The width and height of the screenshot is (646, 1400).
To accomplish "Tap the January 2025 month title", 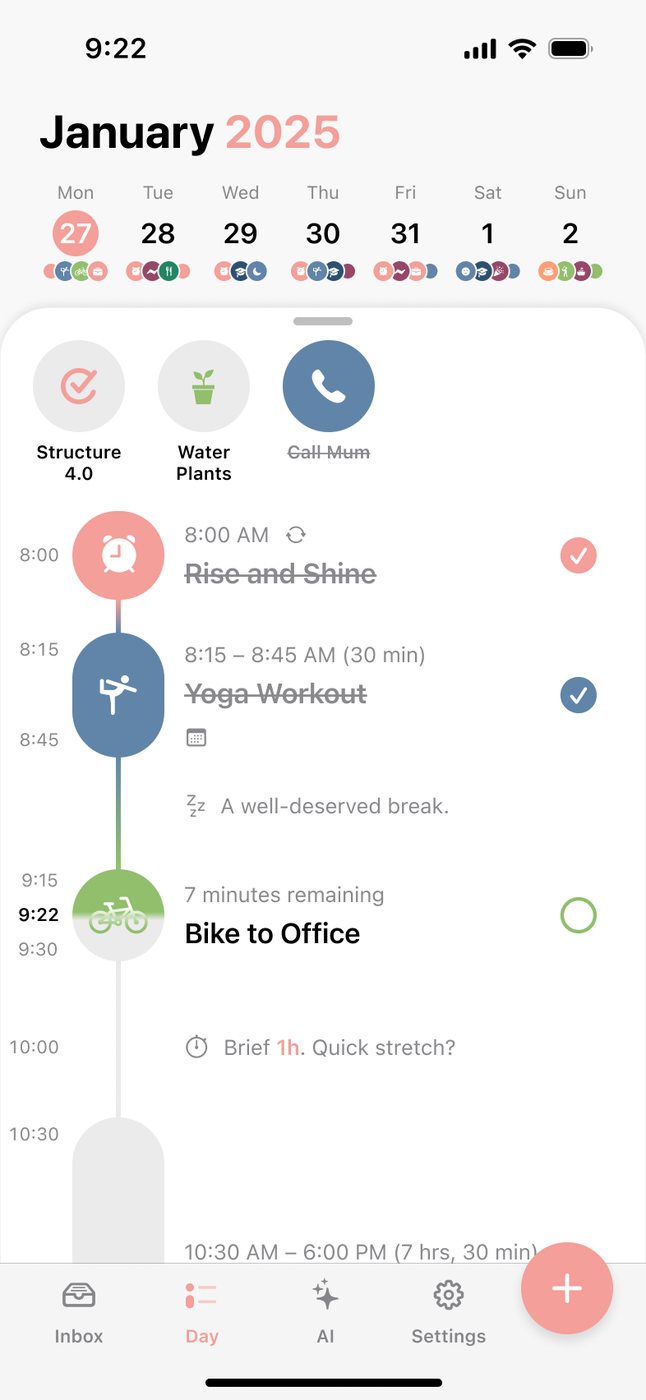I will tap(190, 132).
